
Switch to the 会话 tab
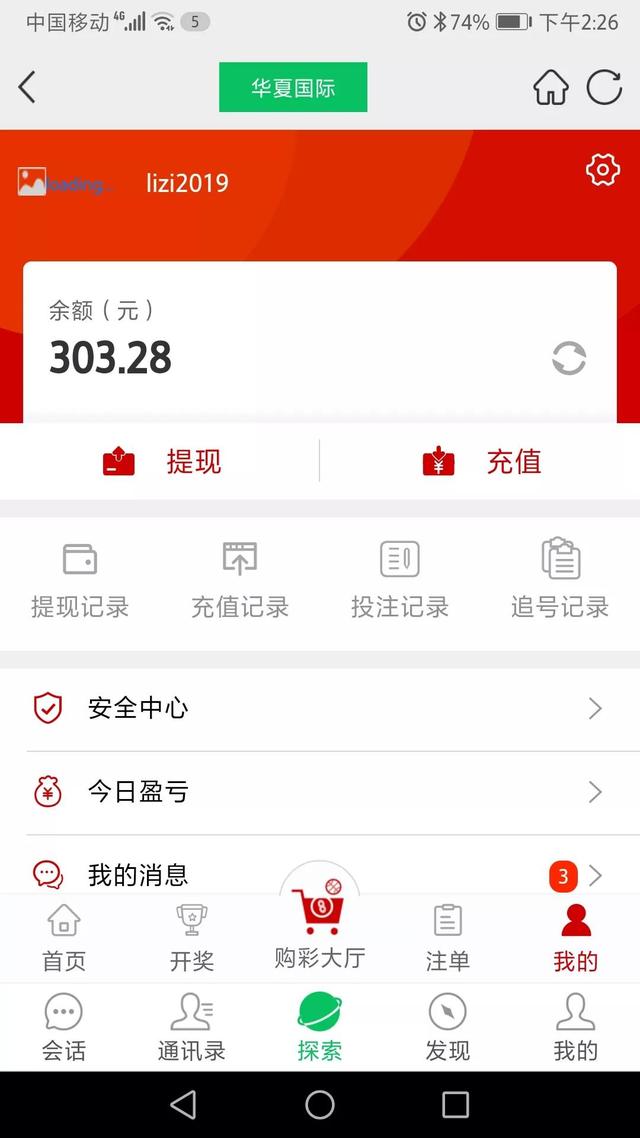point(64,1027)
